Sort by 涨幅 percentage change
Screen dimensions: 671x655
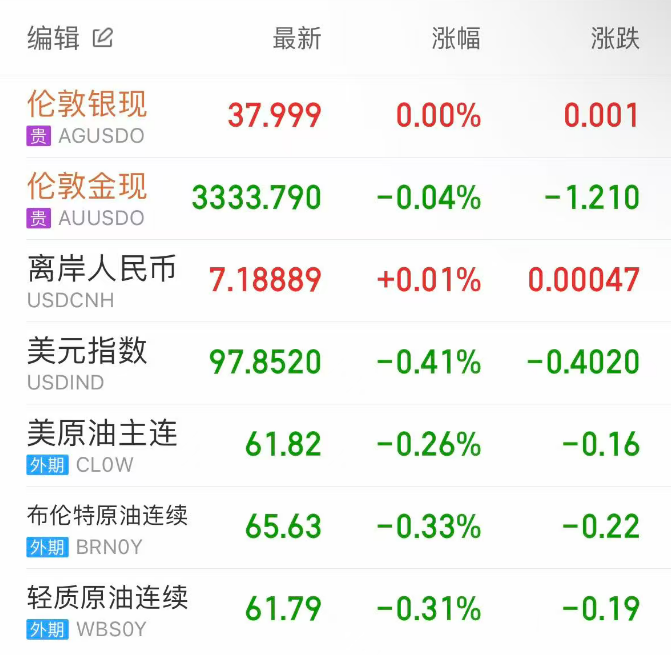coord(456,39)
